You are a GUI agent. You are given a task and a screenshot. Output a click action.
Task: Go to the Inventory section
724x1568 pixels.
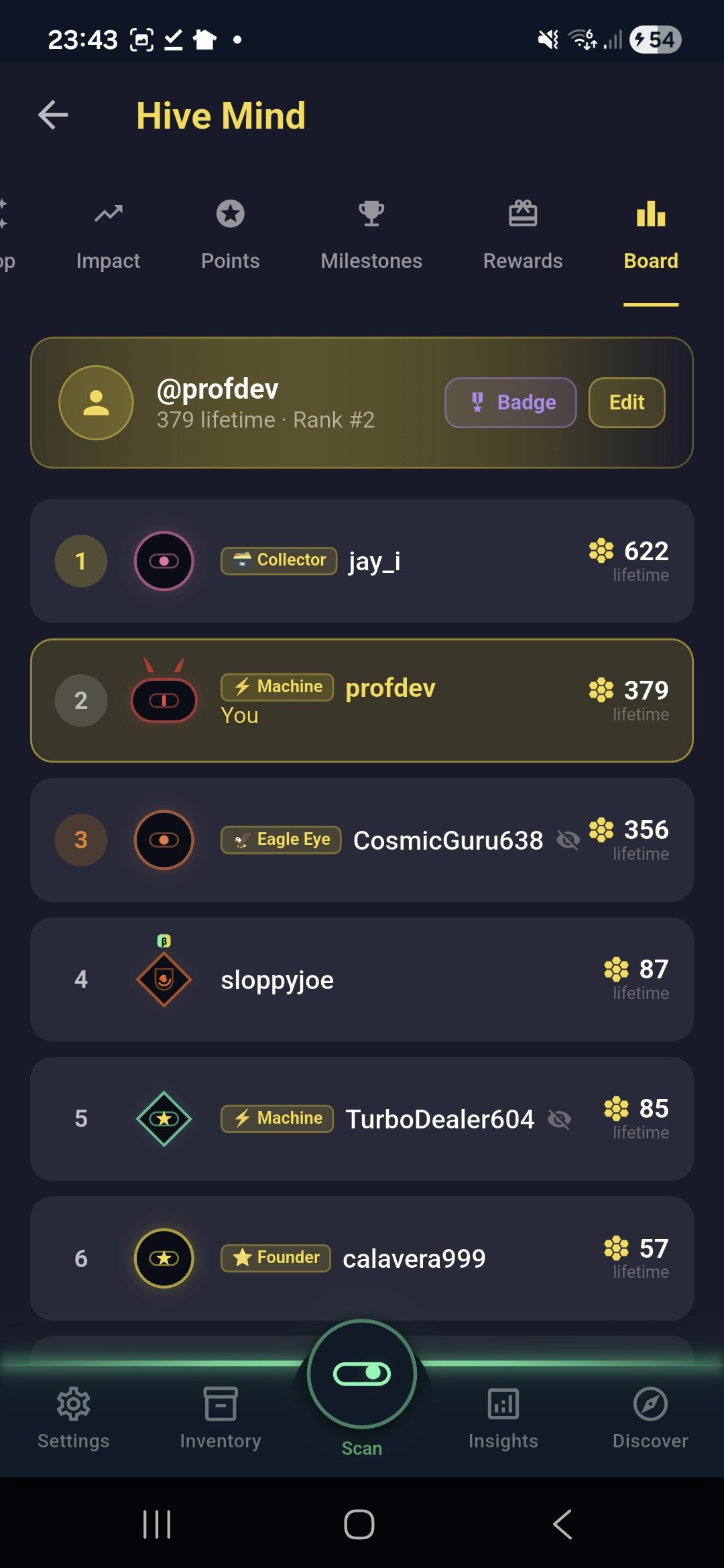point(221,1418)
